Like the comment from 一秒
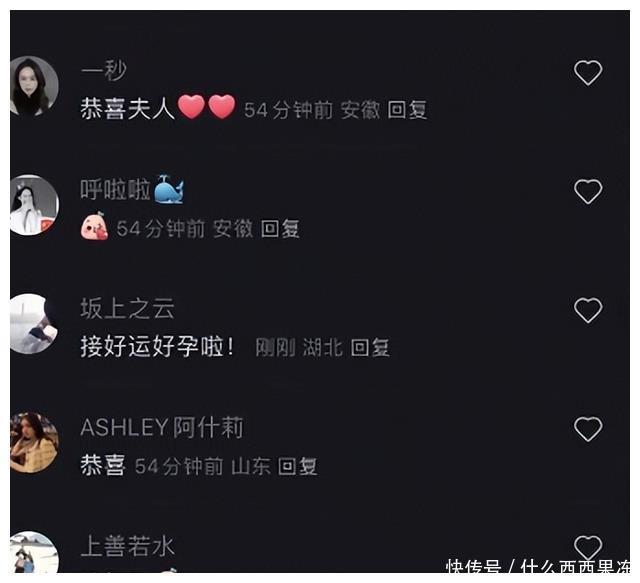Viewport: 640px width, 583px height. 588,72
